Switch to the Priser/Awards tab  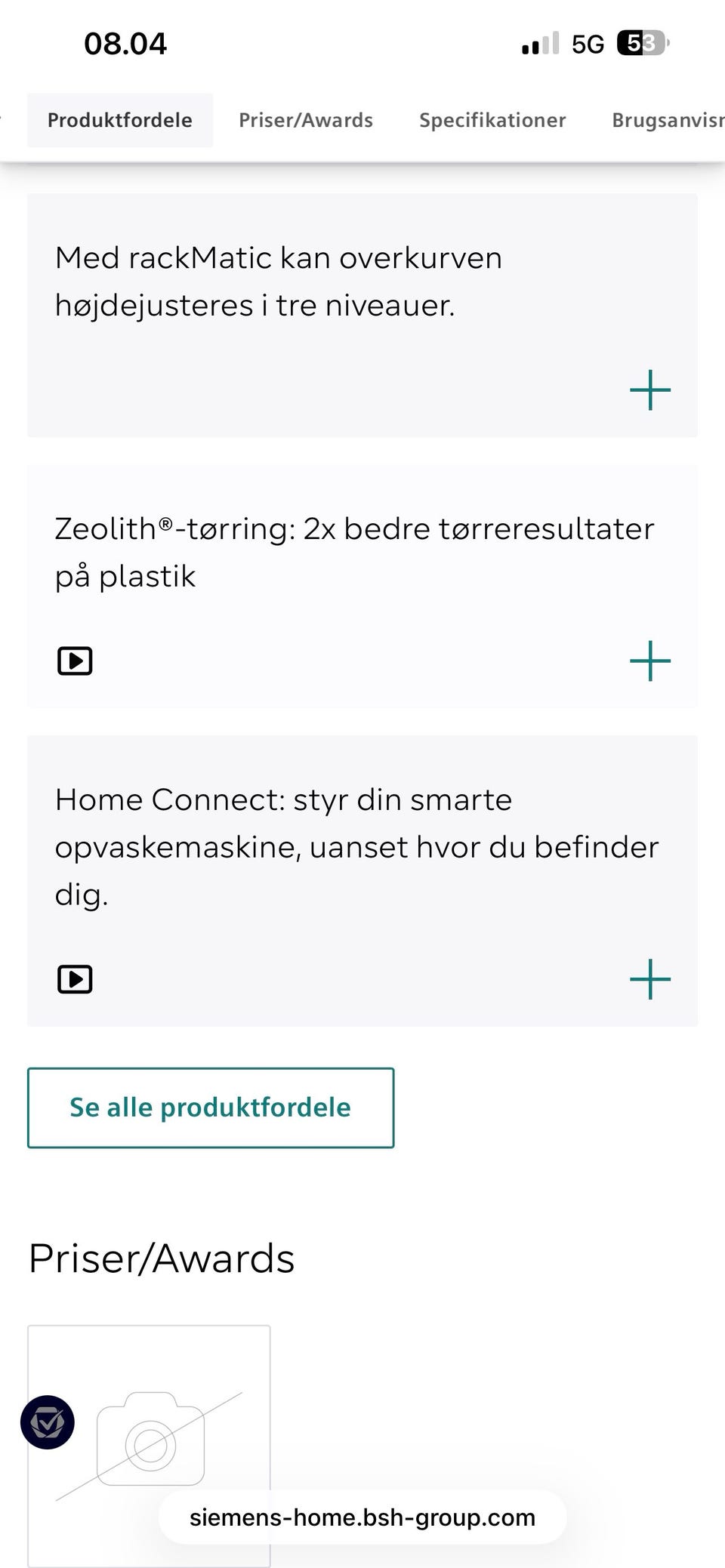pyautogui.click(x=305, y=119)
